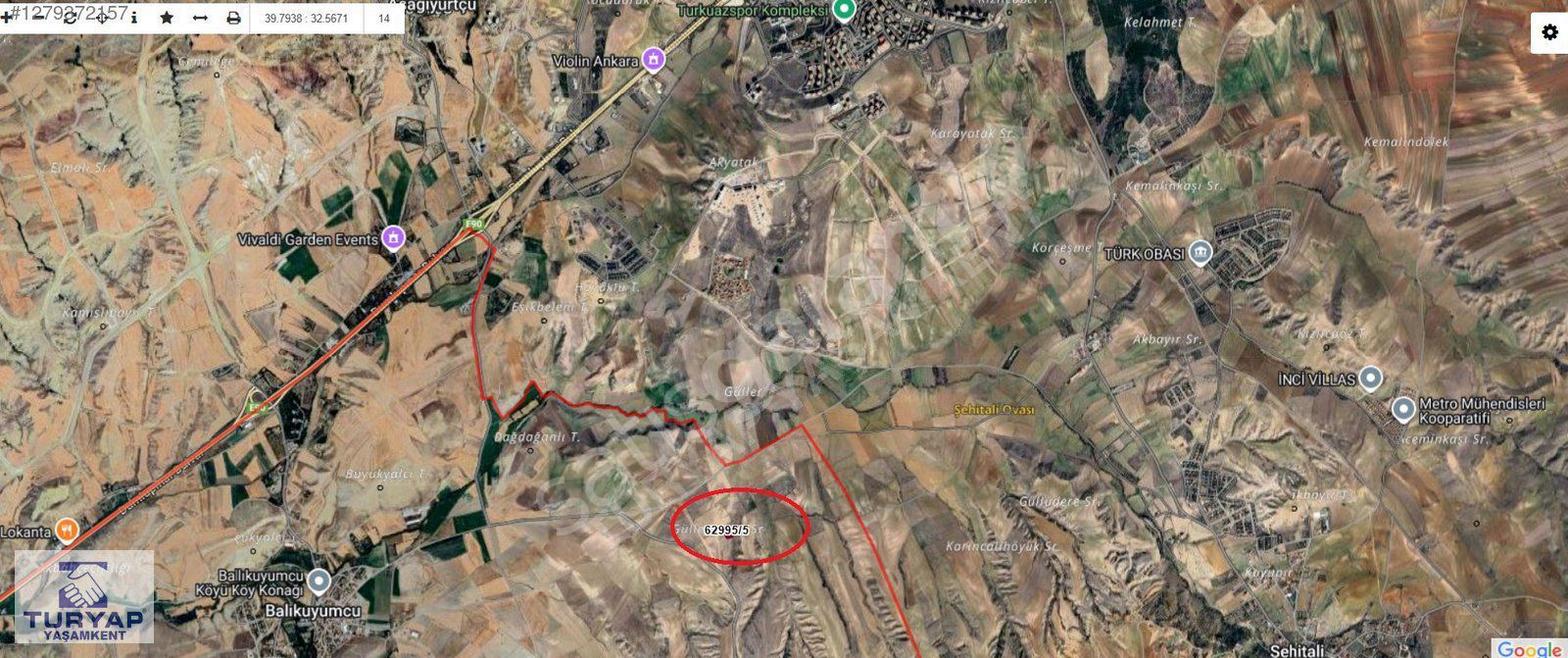Activate the distance measure arrow tool

[x=200, y=18]
